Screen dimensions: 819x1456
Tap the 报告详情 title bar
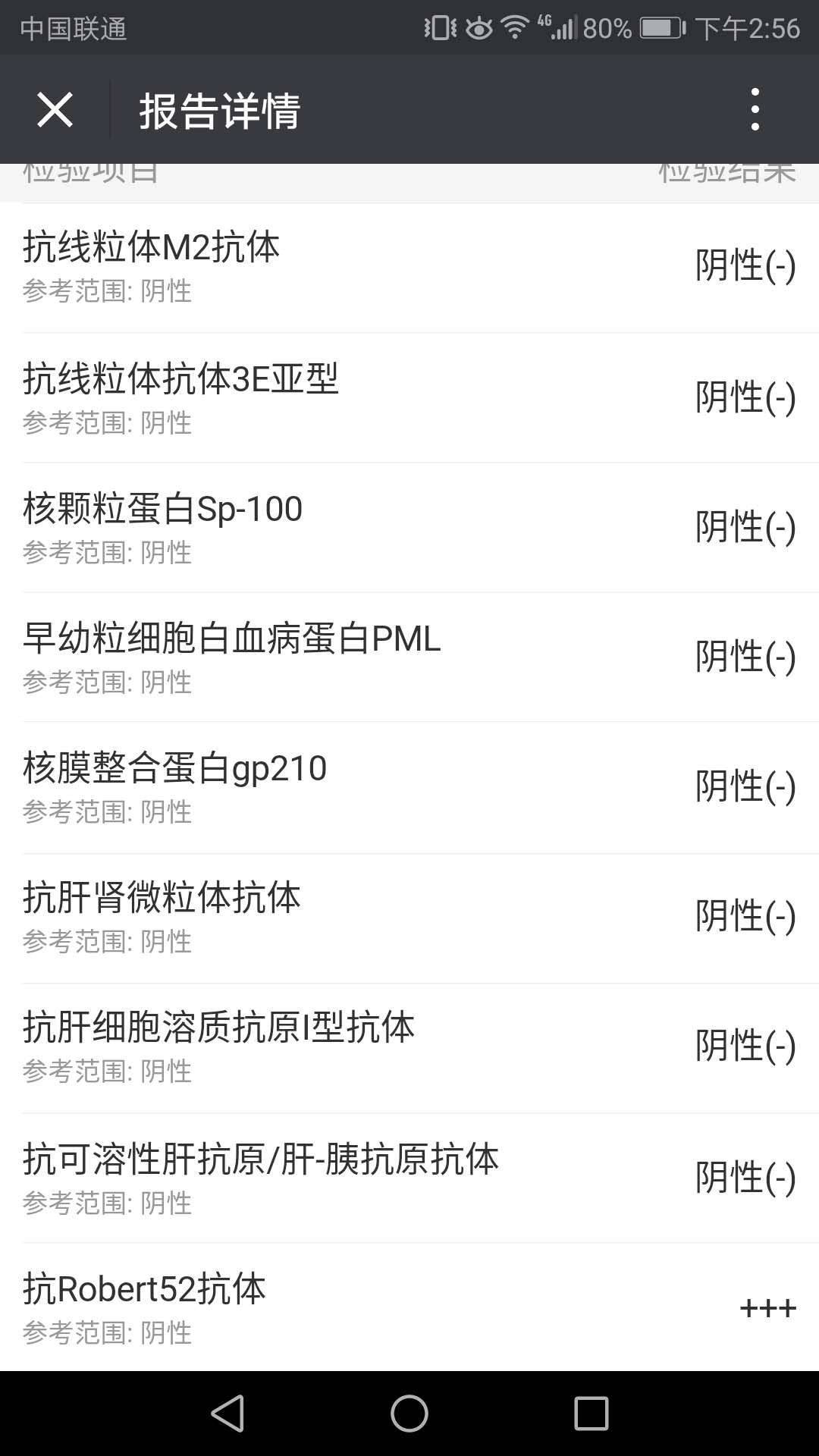point(220,109)
